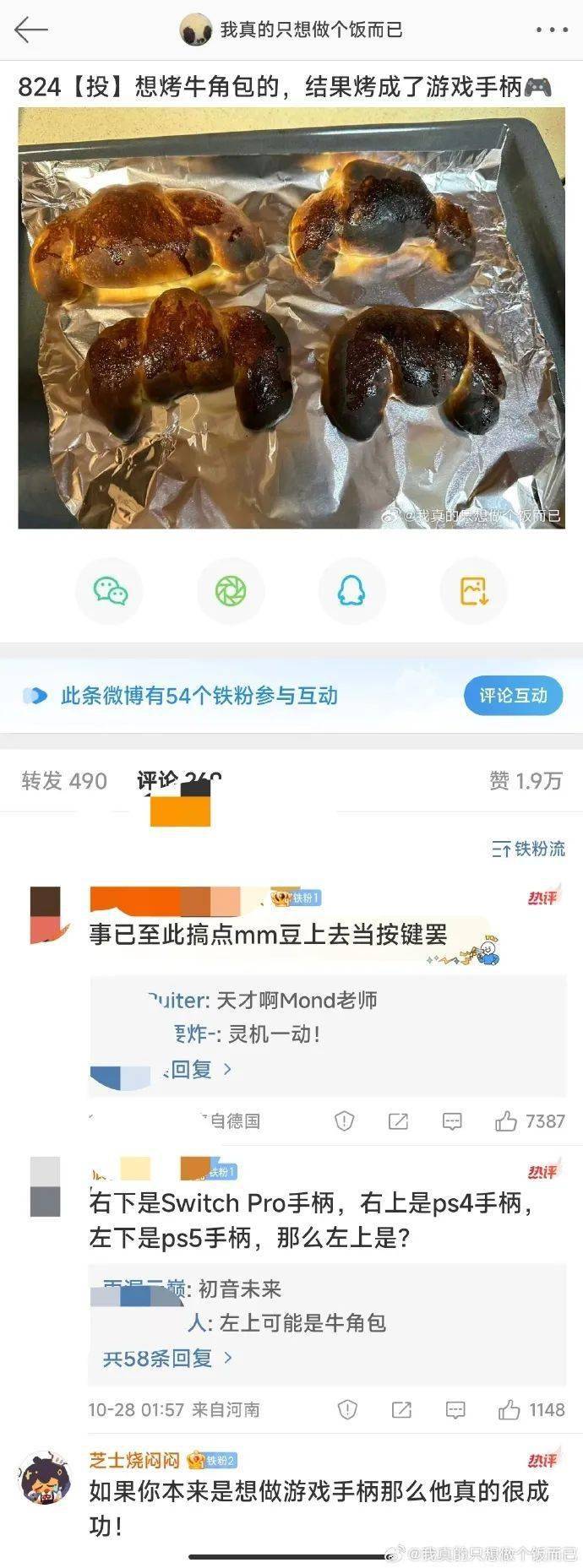Share the post to WeChat
583x1568 pixels.
(110, 591)
